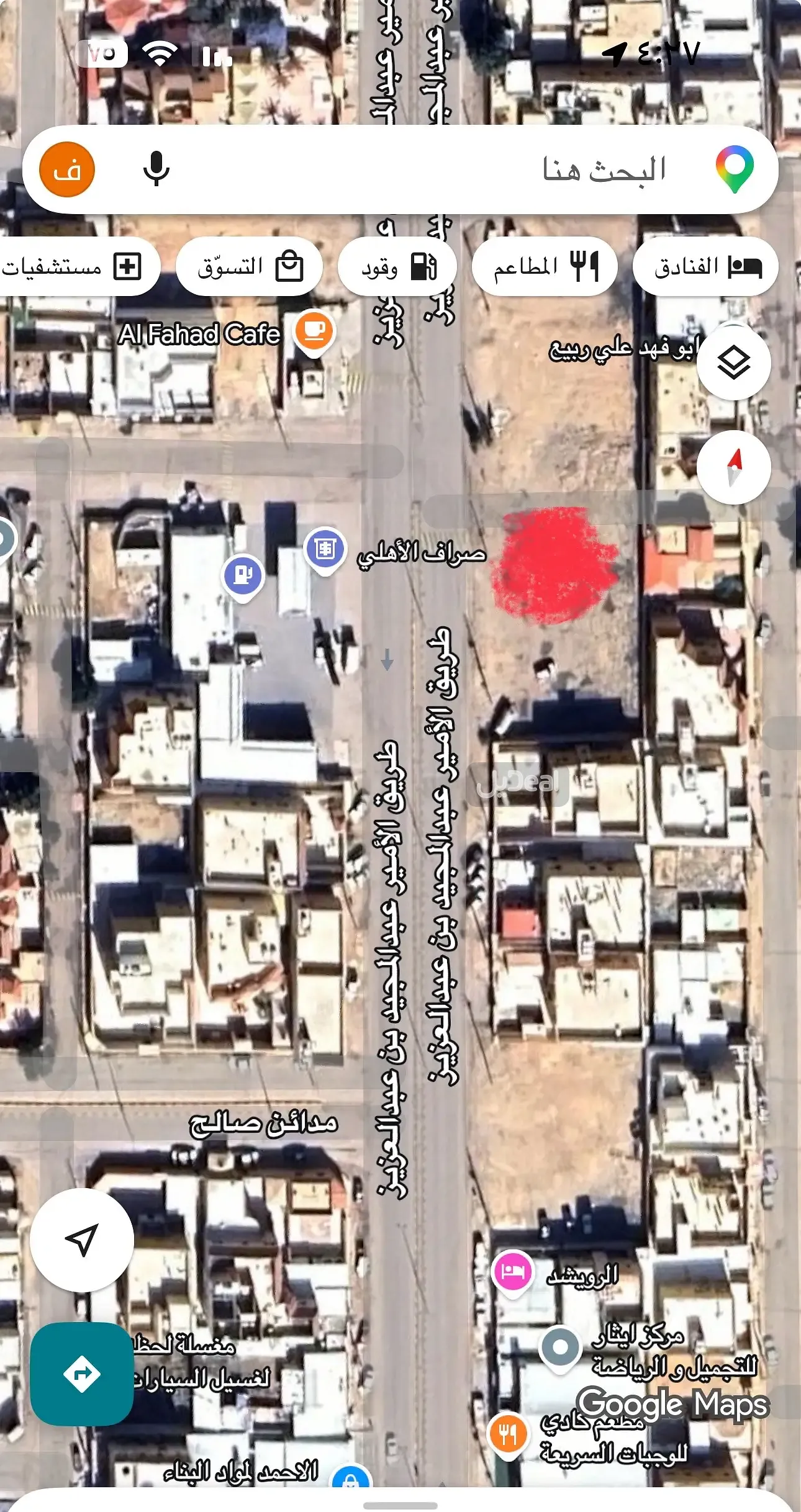Tap the compass to reset north
The image size is (801, 1512).
pos(733,467)
